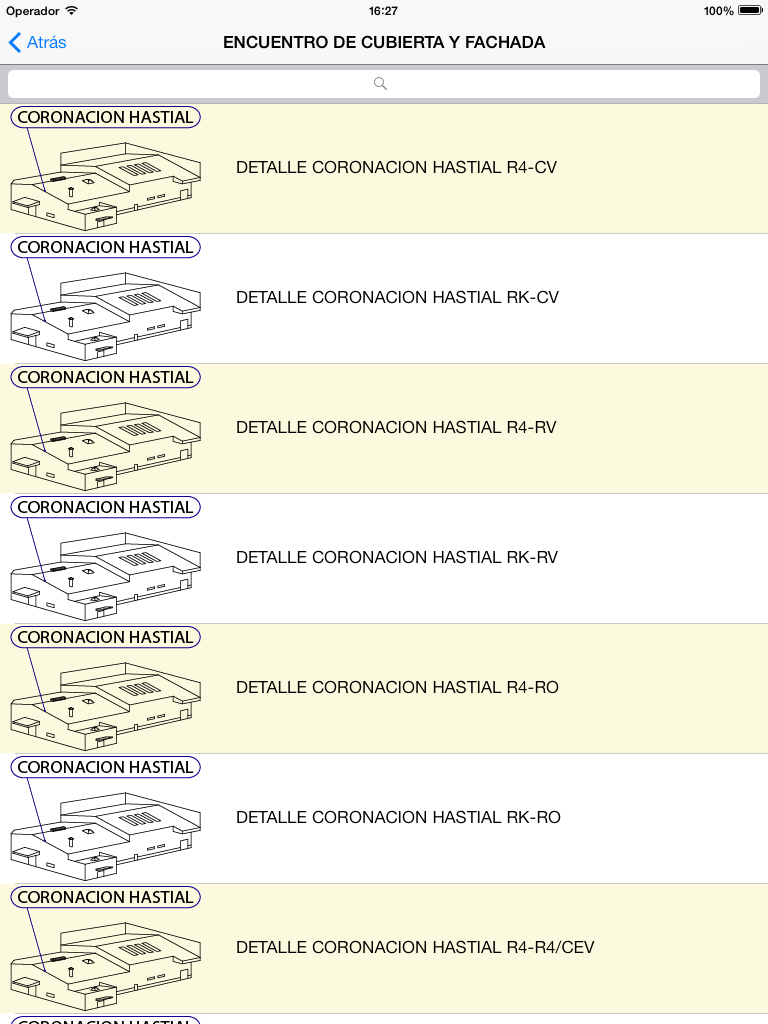Tap the search field under the title
The width and height of the screenshot is (768, 1024).
[x=384, y=83]
